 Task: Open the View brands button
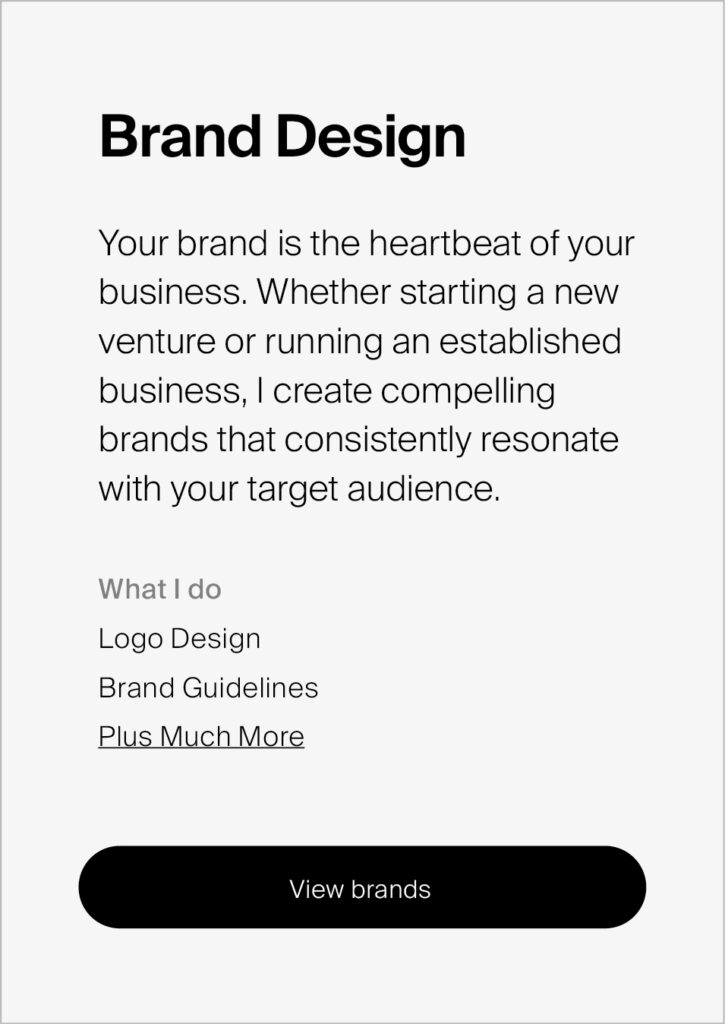(x=362, y=888)
